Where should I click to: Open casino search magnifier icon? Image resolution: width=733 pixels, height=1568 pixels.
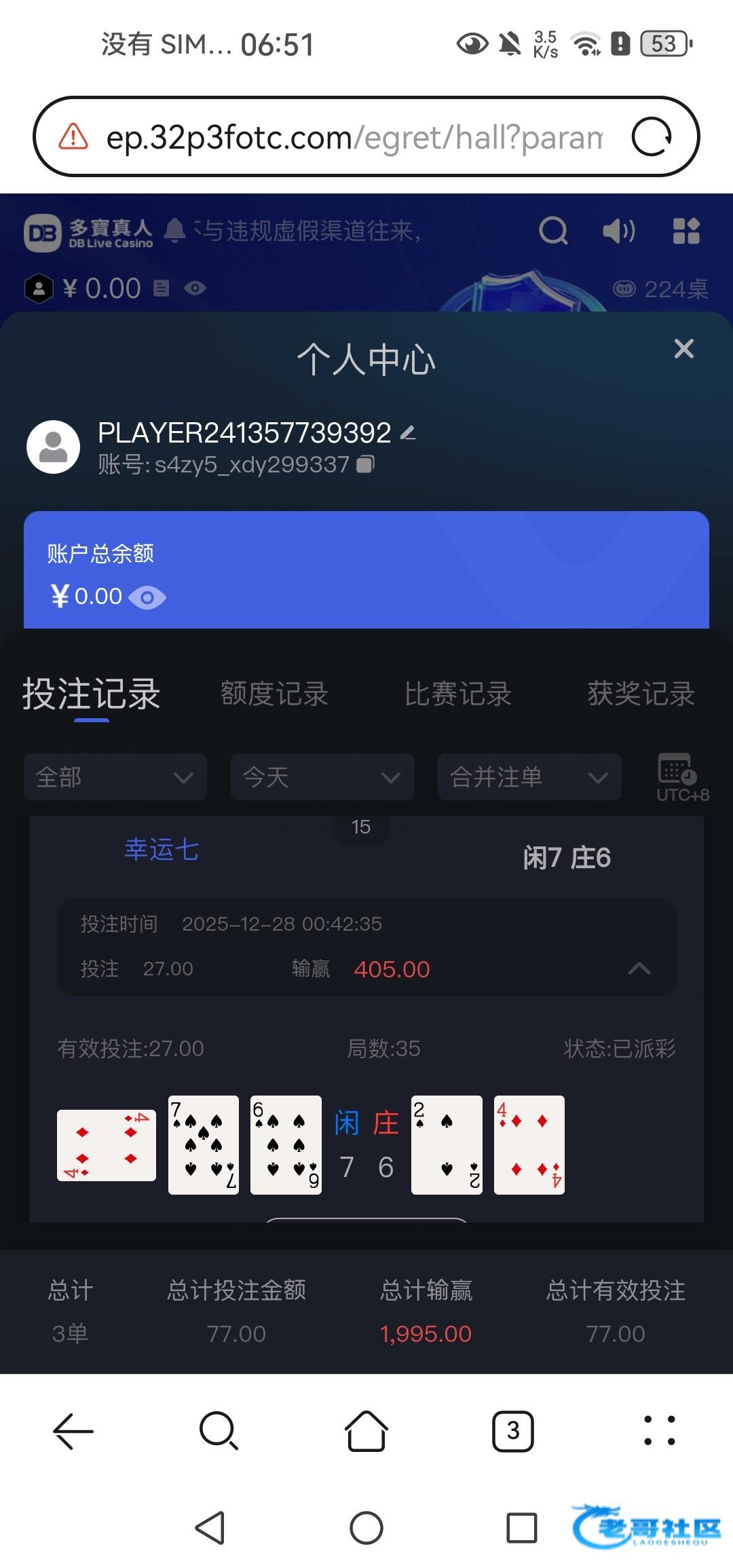tap(553, 231)
